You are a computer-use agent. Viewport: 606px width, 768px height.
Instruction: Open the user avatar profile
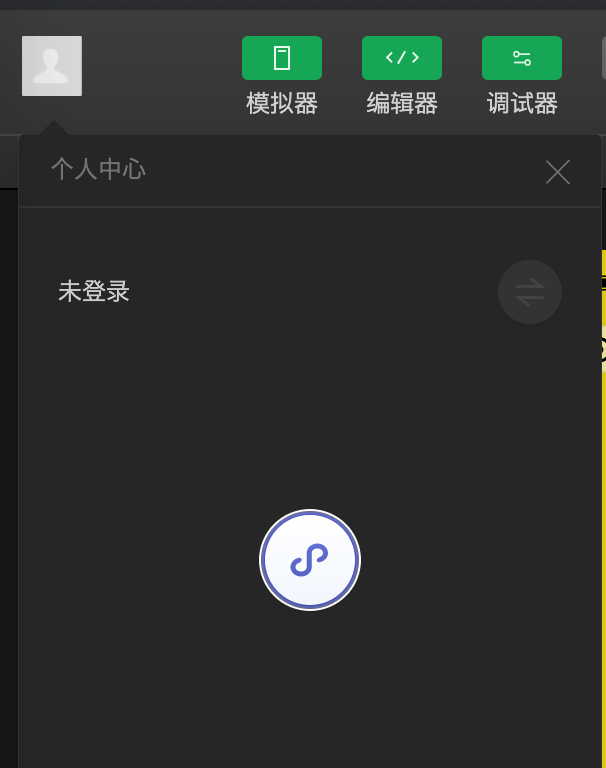click(52, 66)
